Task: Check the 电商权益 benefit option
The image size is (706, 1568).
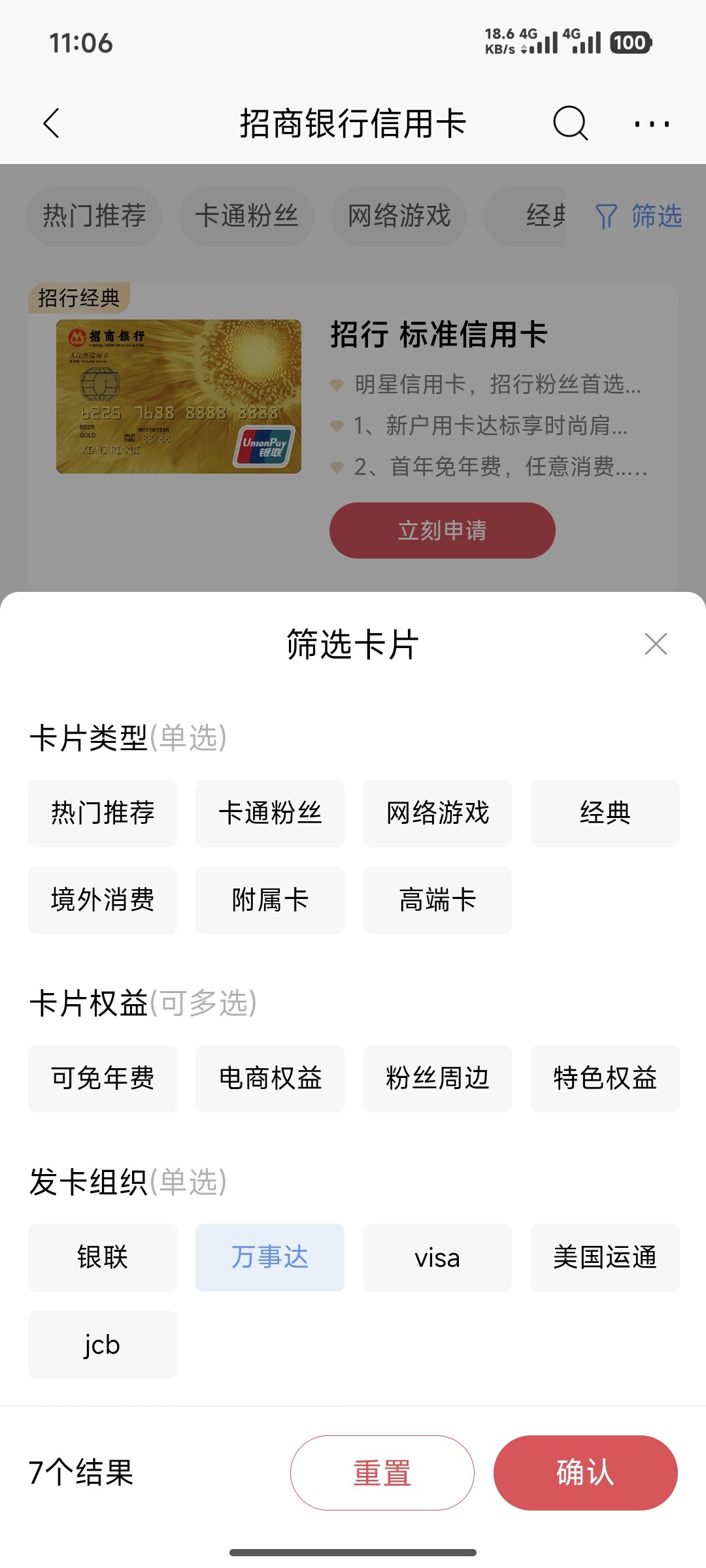Action: [270, 1079]
